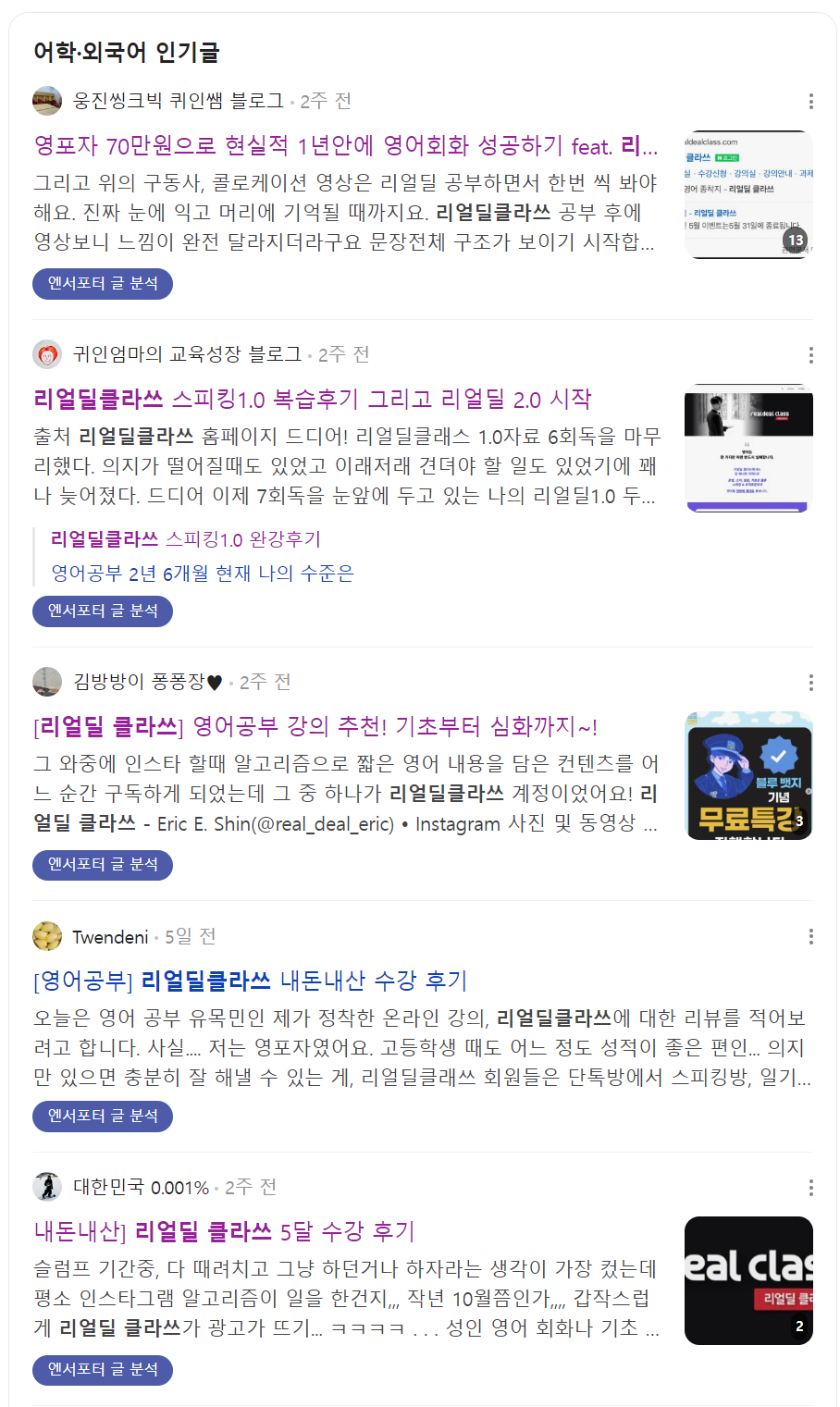This screenshot has width=840, height=1407.
Task: Open the 리얼딜 클라쓰 5달 수강 후기 post
Action: [x=225, y=1232]
